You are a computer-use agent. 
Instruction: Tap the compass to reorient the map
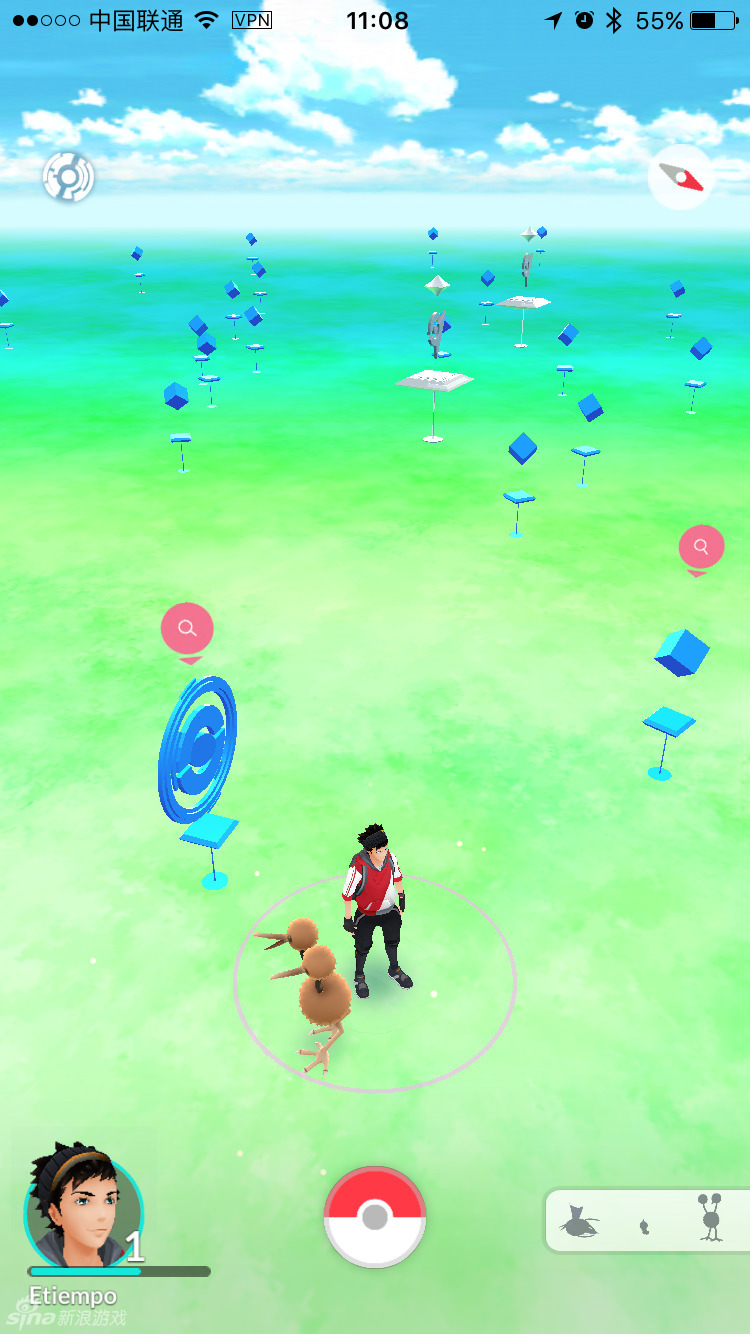(681, 177)
